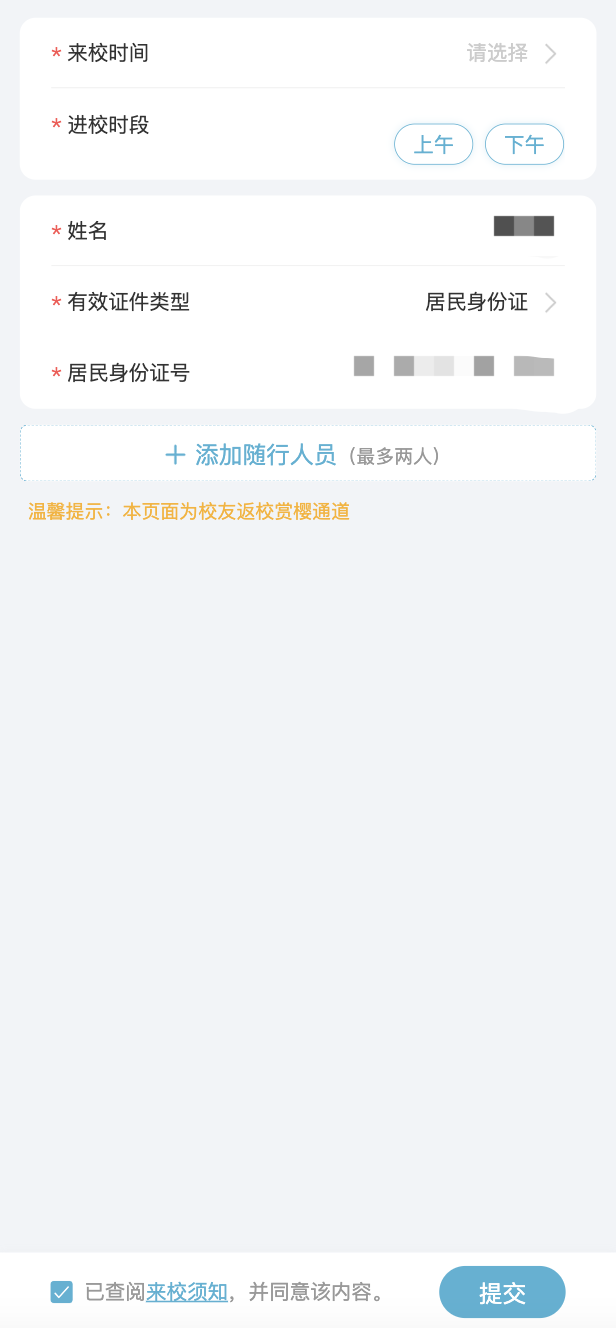Select the 下午 time slot
This screenshot has height=1328, width=616.
(524, 145)
